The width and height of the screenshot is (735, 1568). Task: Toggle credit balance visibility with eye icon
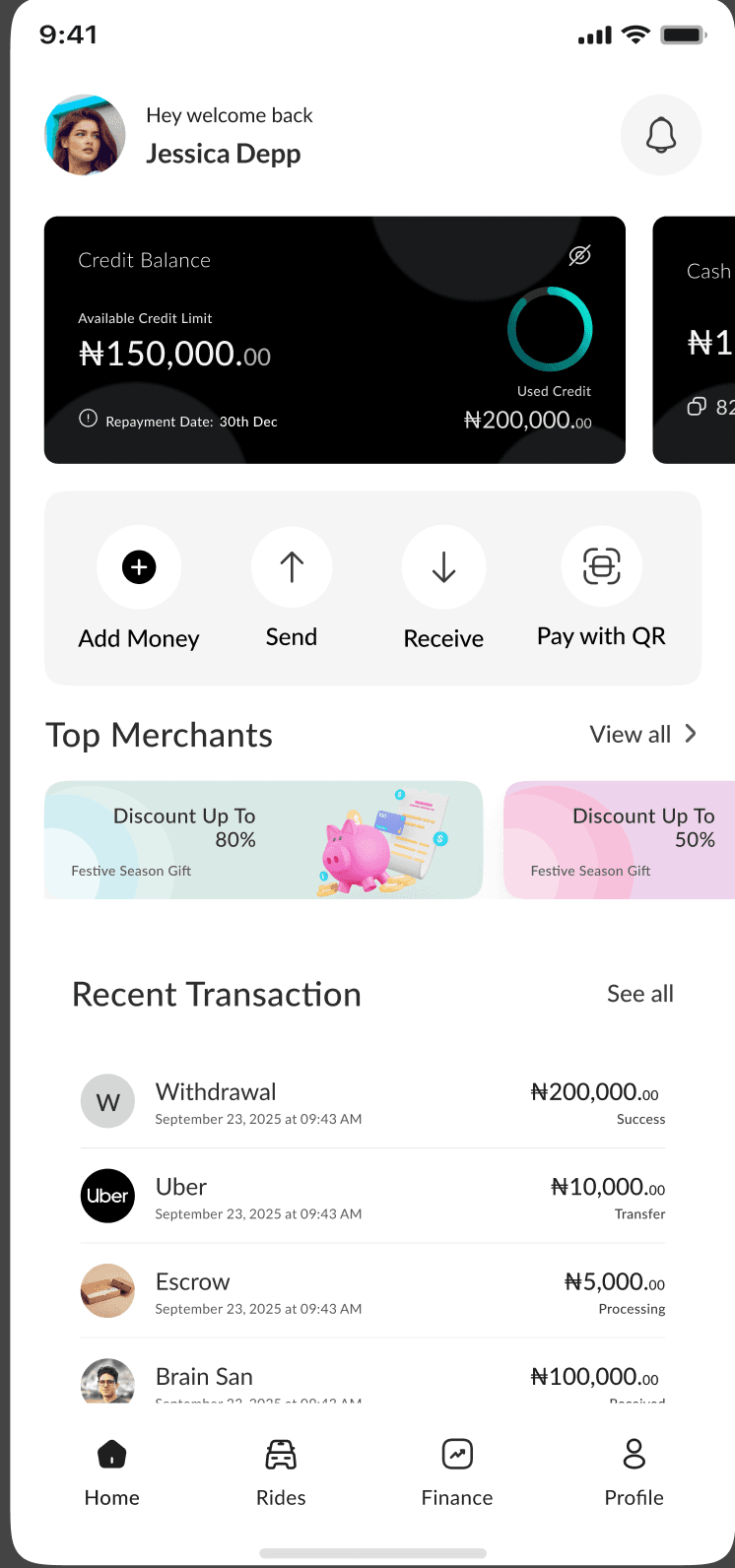tap(580, 254)
